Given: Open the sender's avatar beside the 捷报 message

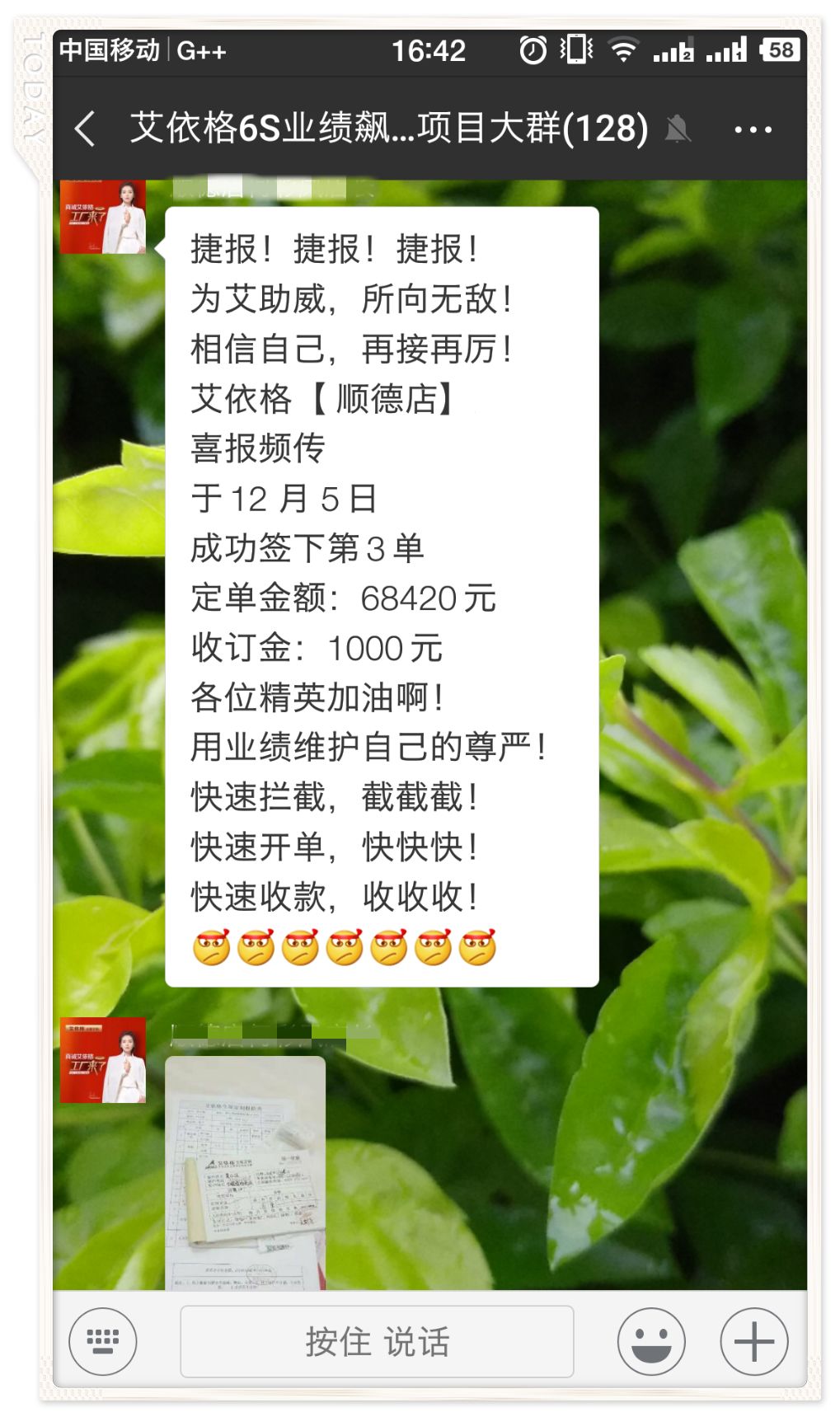Looking at the screenshot, I should 103,217.
